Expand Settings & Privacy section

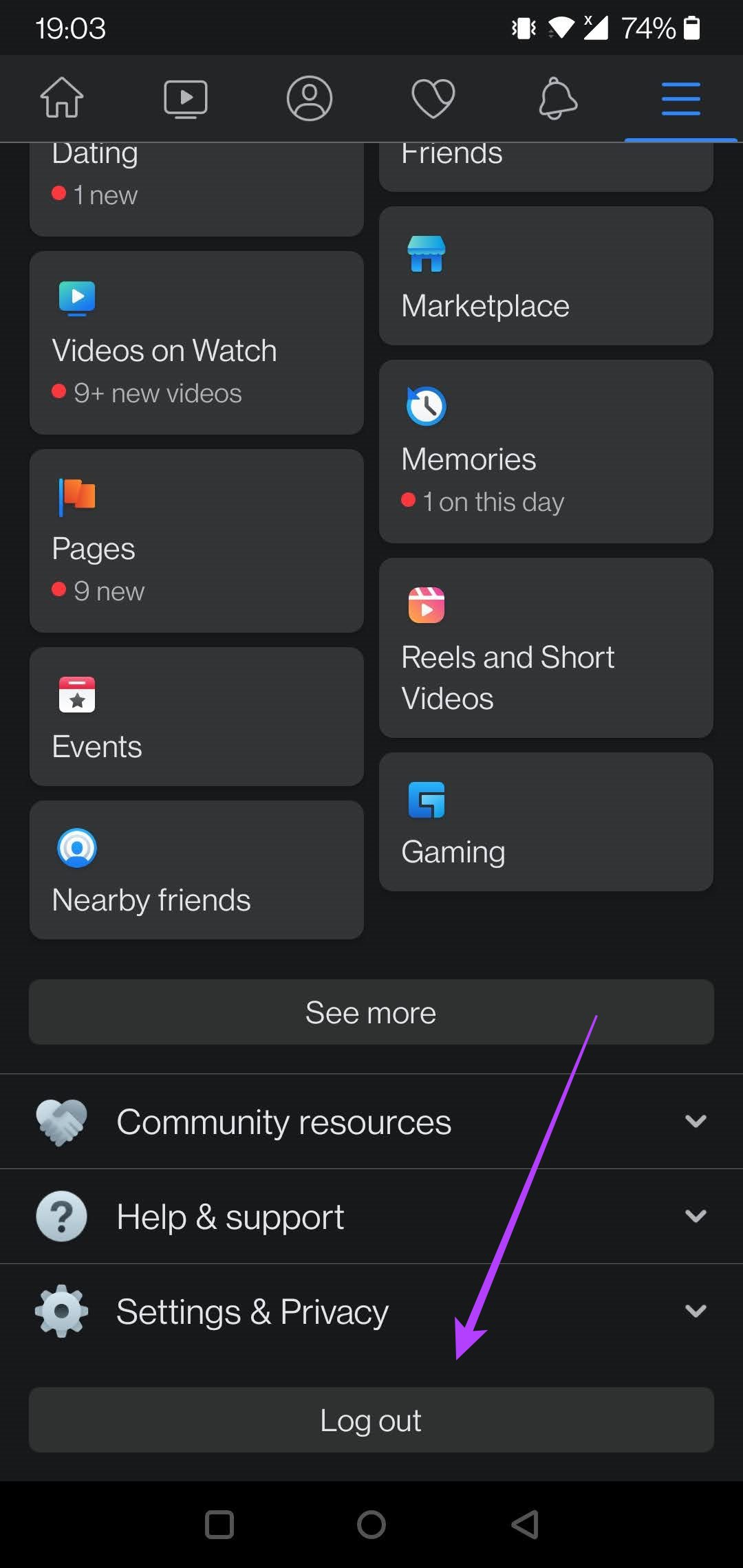click(371, 1311)
